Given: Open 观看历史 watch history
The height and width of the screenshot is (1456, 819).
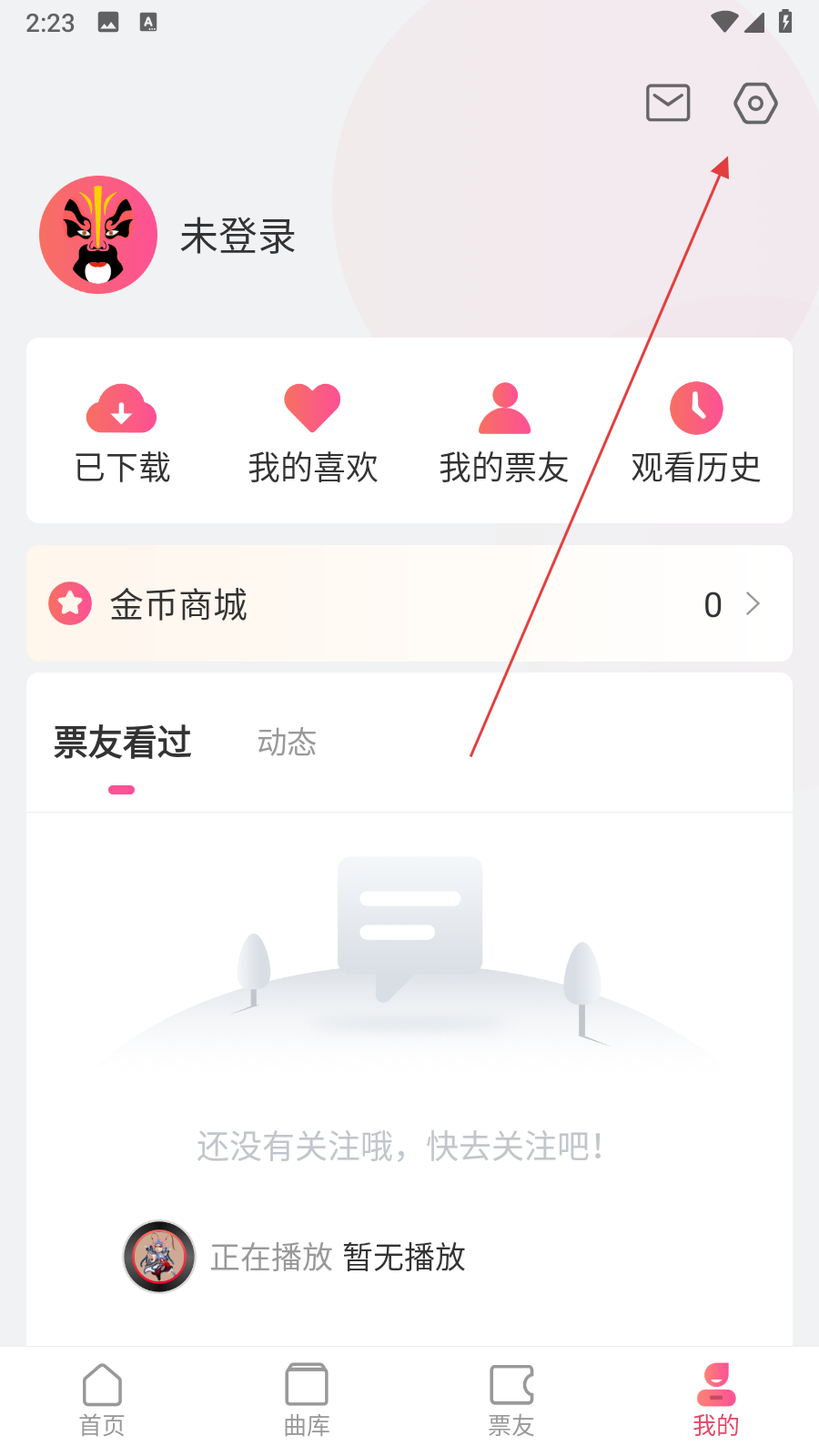Looking at the screenshot, I should [x=696, y=433].
